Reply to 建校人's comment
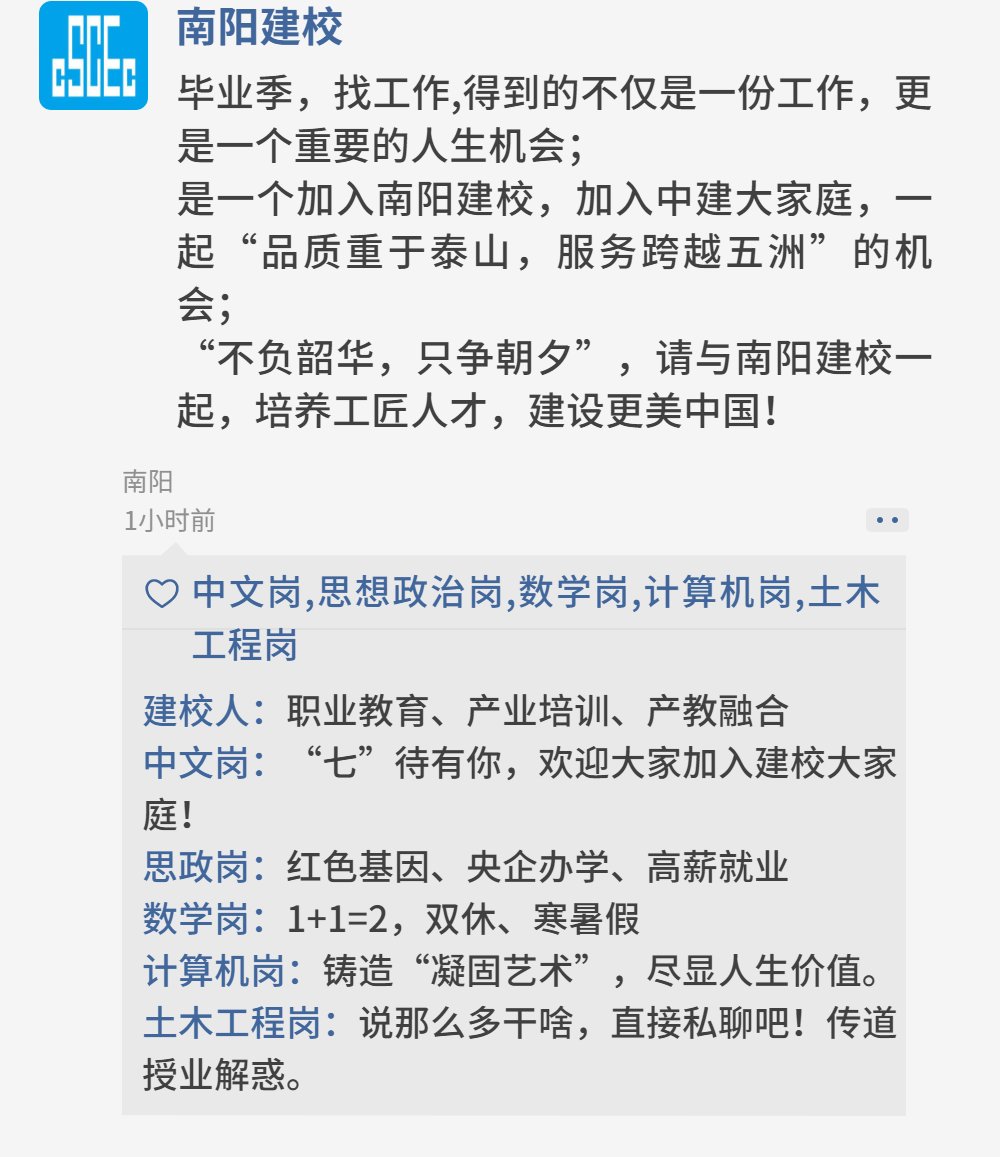The width and height of the screenshot is (1000, 1157). pyautogui.click(x=536, y=711)
